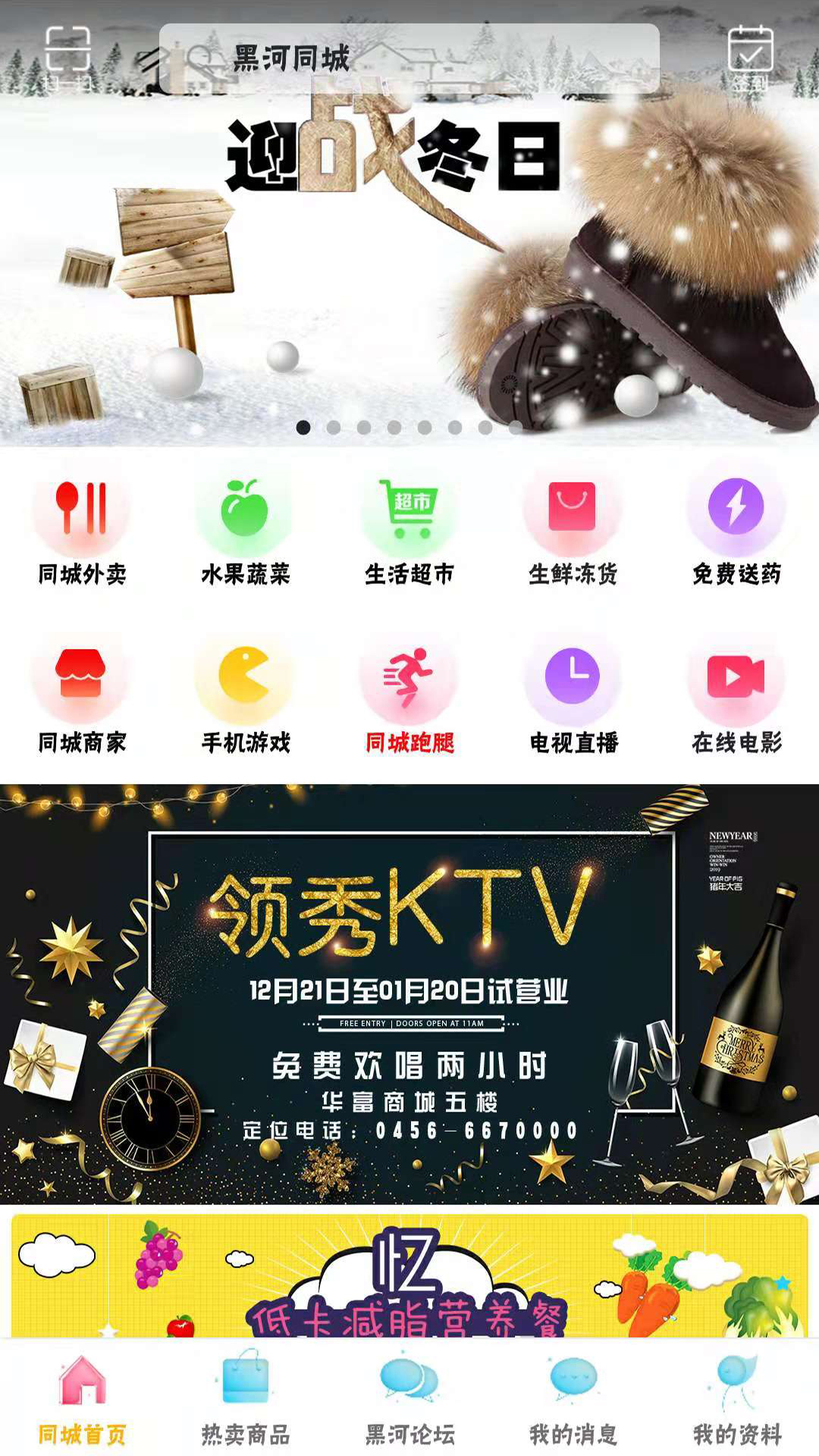Switch to 热卖商品 tab
This screenshot has width=819, height=1456.
pos(245,1399)
